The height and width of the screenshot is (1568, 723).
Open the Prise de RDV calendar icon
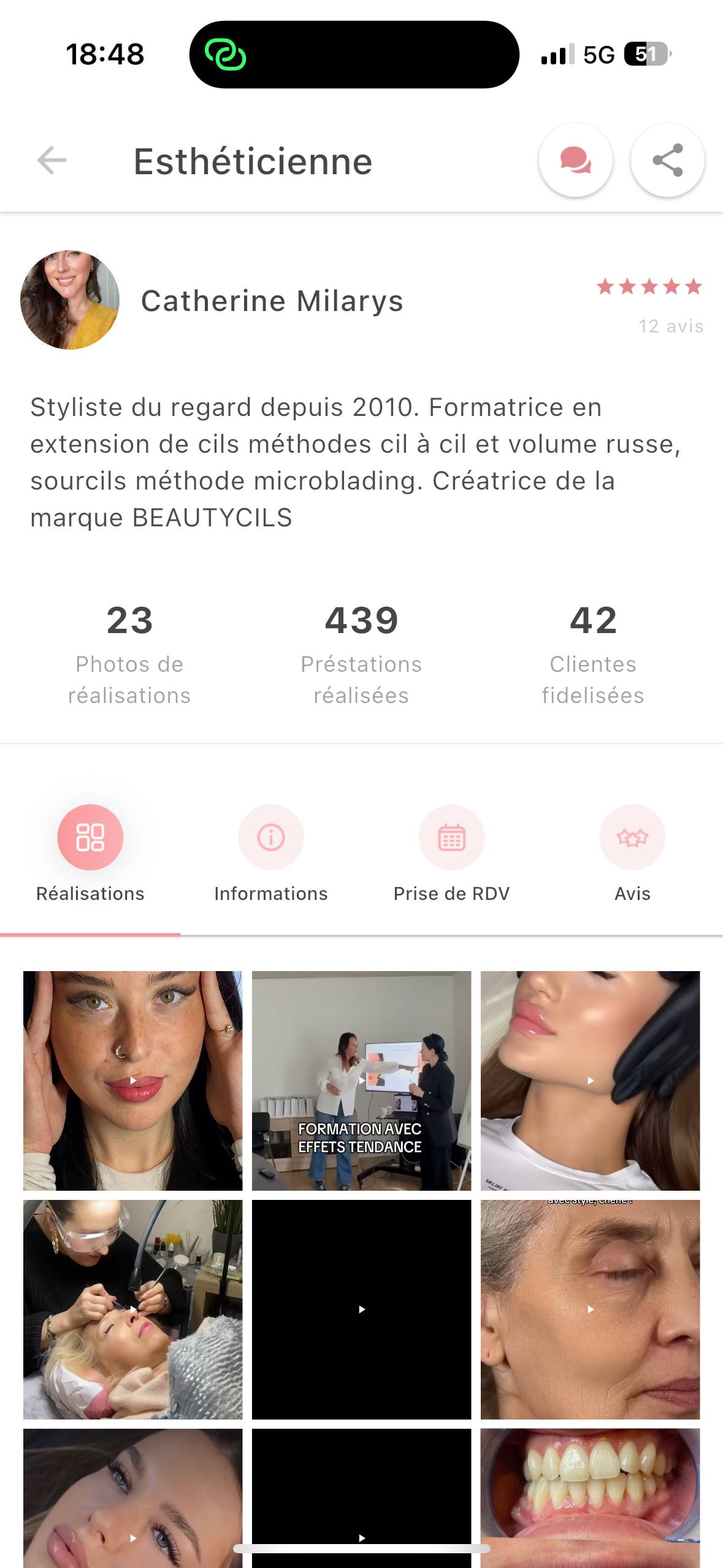coord(451,836)
